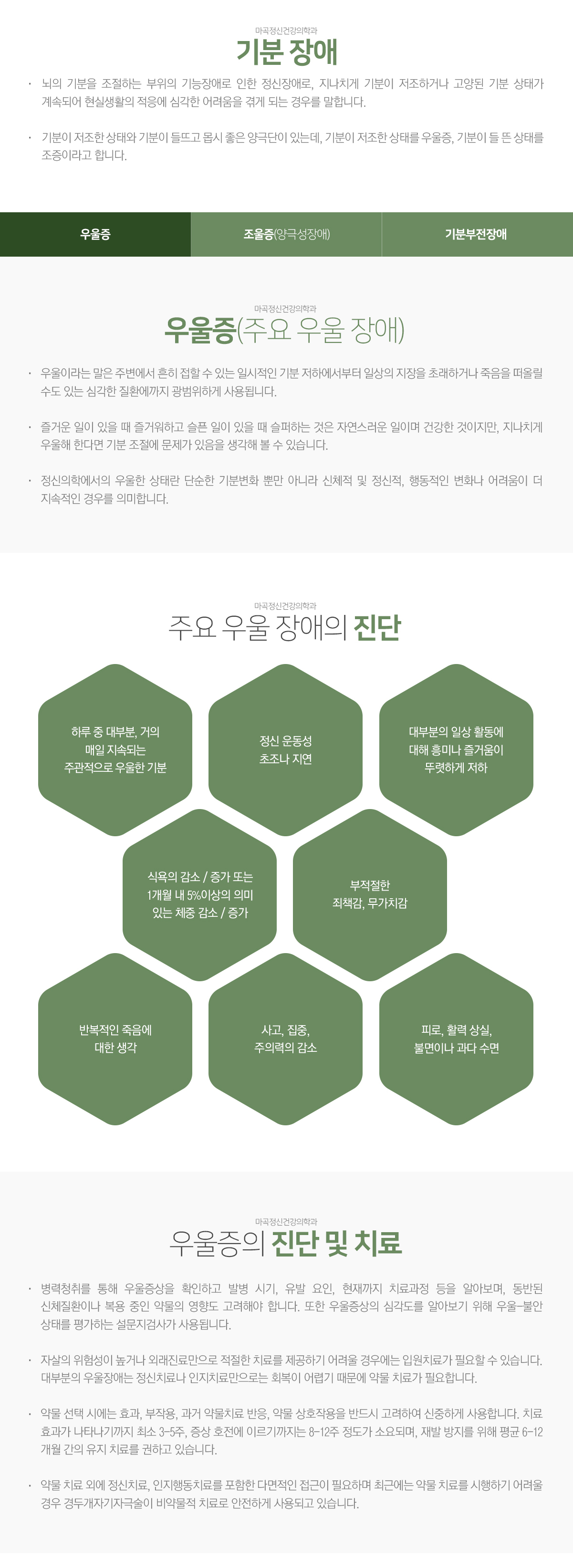The width and height of the screenshot is (573, 1568).
Task: Select the 우울증 tab
Action: (95, 234)
